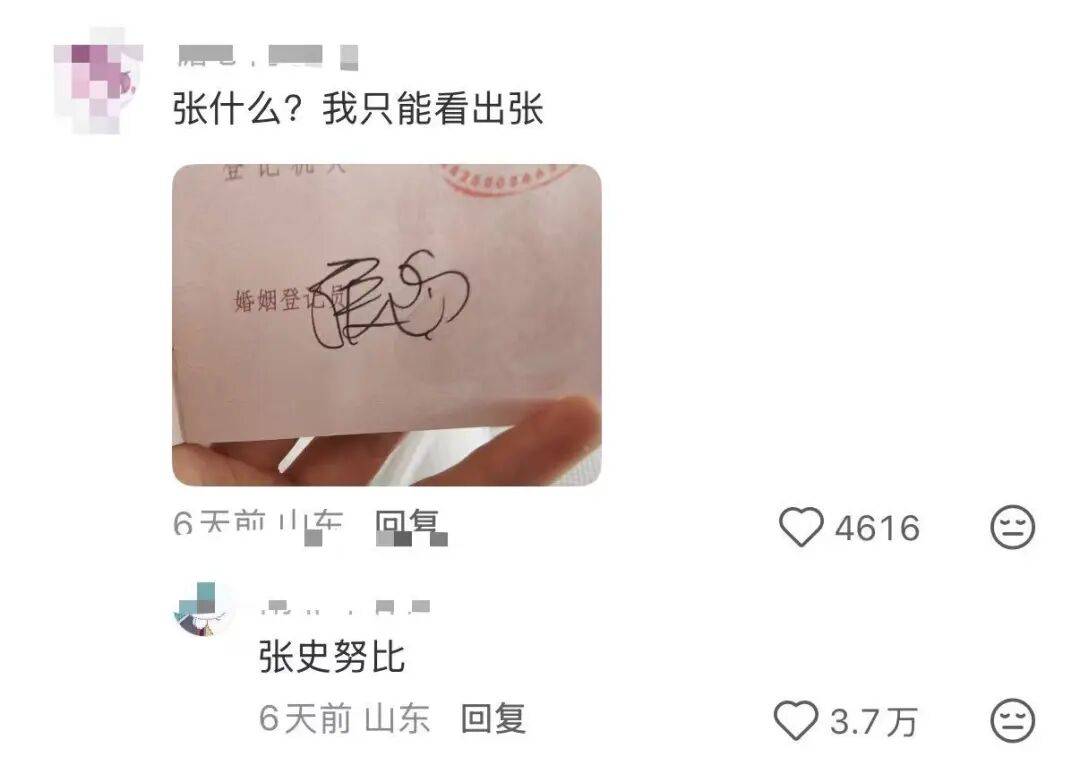Dislike the comment asking 张什么
Image resolution: width=1080 pixels, height=757 pixels.
[x=1011, y=527]
